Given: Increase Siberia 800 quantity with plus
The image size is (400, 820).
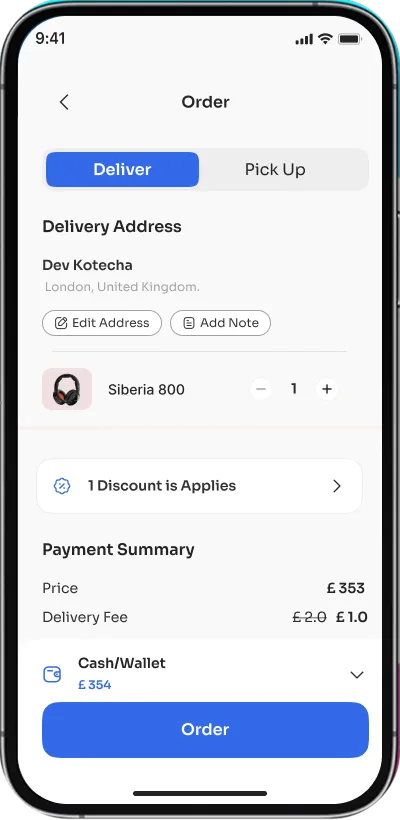Looking at the screenshot, I should (327, 389).
